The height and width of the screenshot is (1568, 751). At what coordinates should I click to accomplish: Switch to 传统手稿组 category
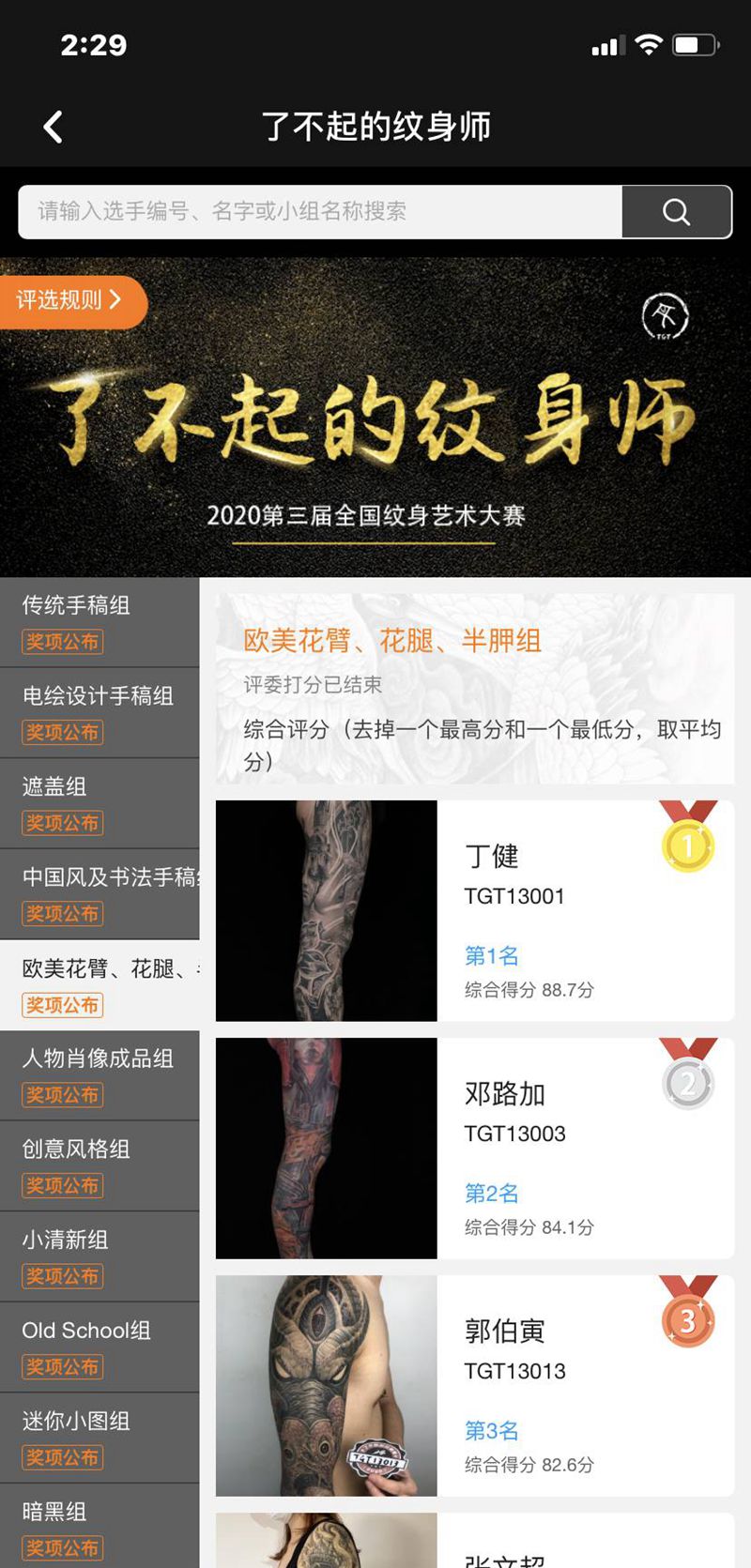point(100,621)
